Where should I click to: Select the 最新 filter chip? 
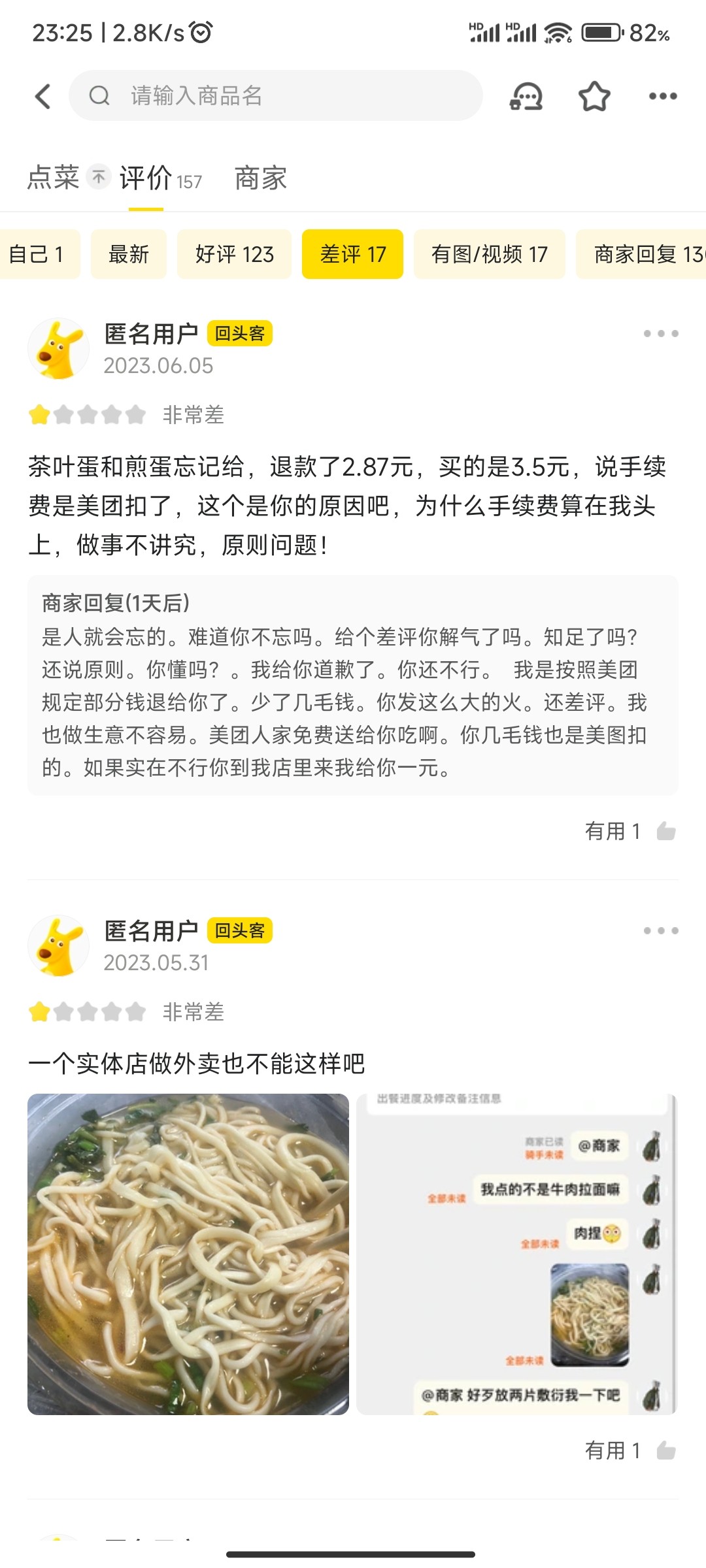tap(129, 254)
